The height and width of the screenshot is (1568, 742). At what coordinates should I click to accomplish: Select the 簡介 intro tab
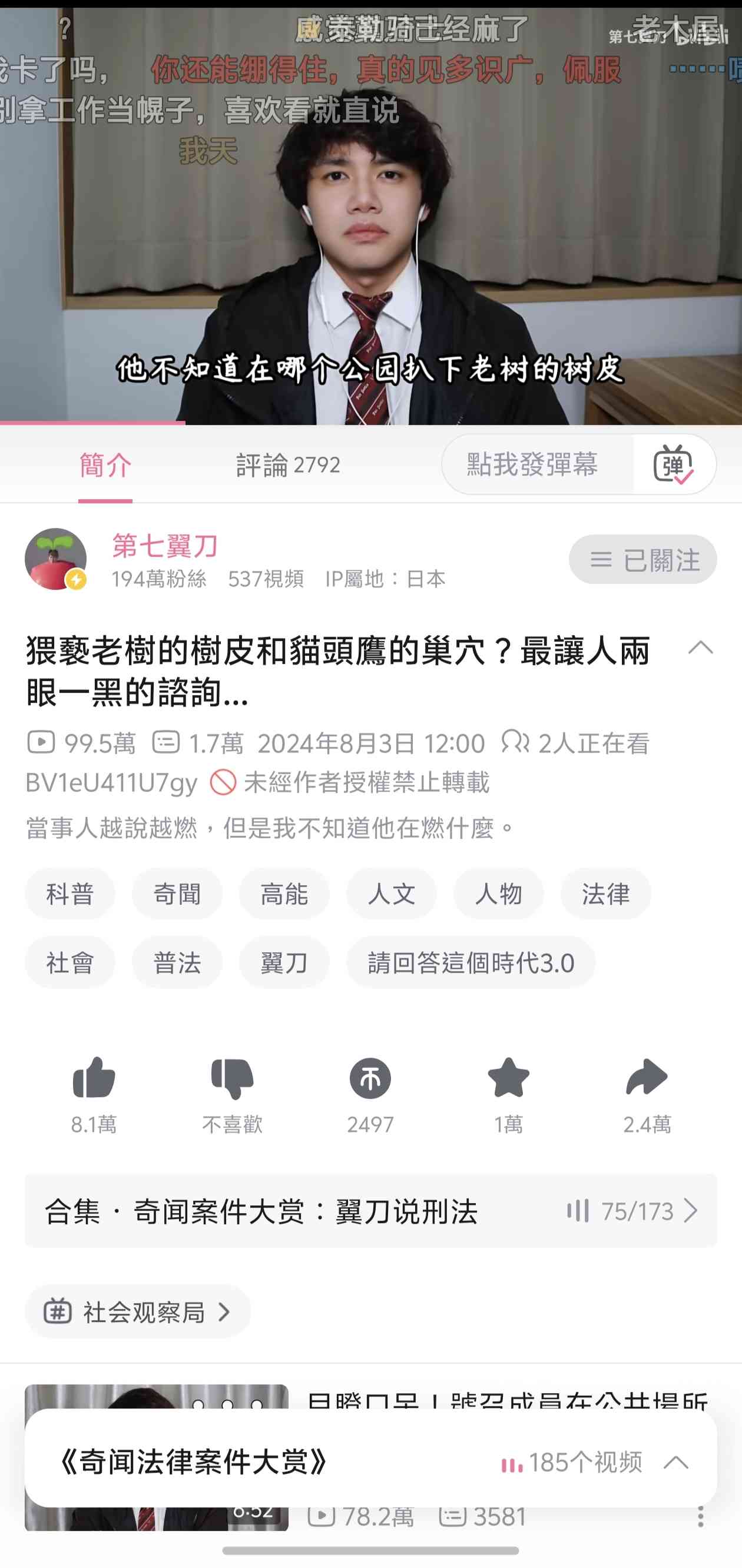tap(105, 465)
